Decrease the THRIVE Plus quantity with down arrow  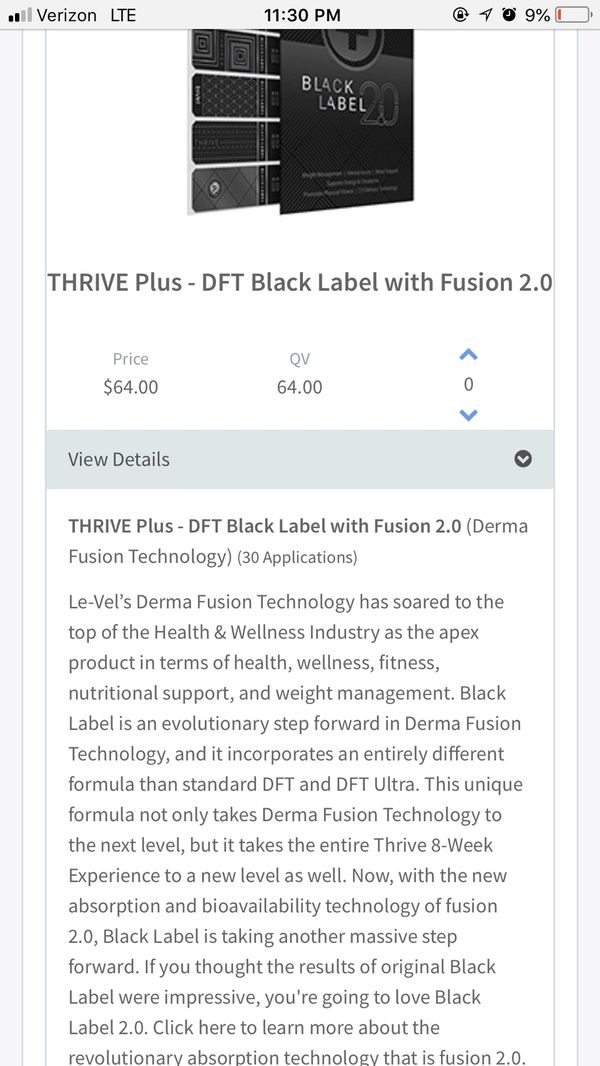coord(468,415)
